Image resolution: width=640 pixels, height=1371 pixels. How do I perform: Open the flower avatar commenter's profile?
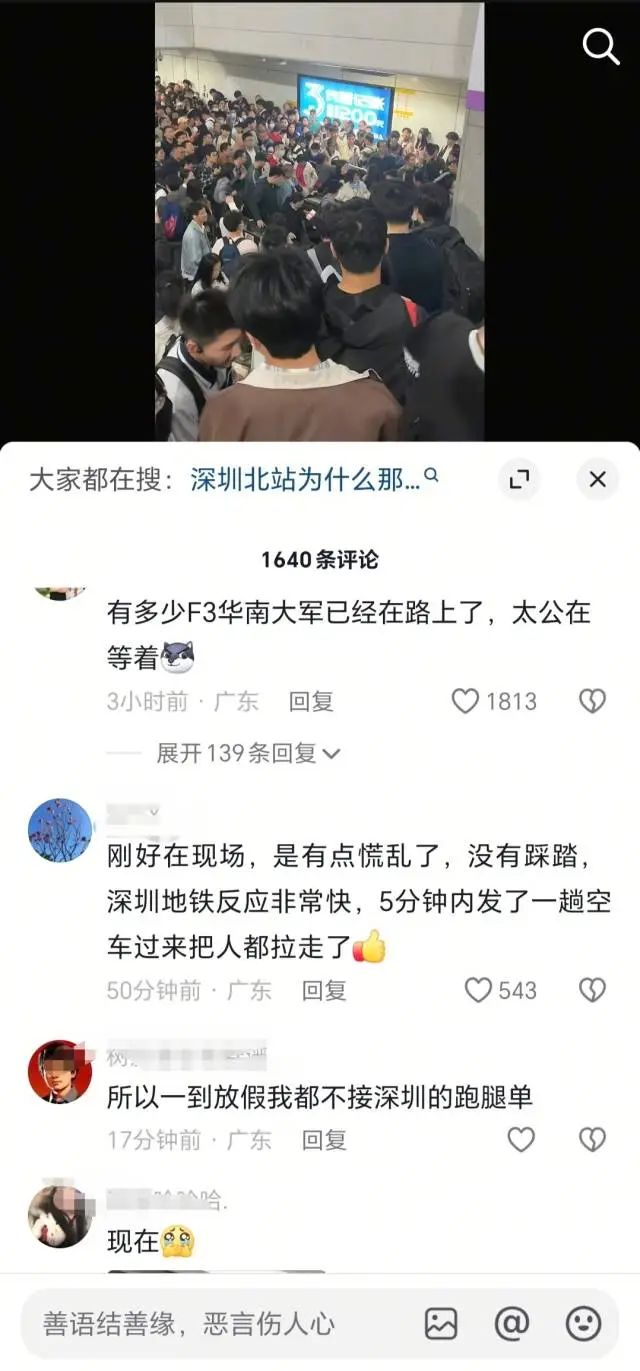[x=60, y=831]
